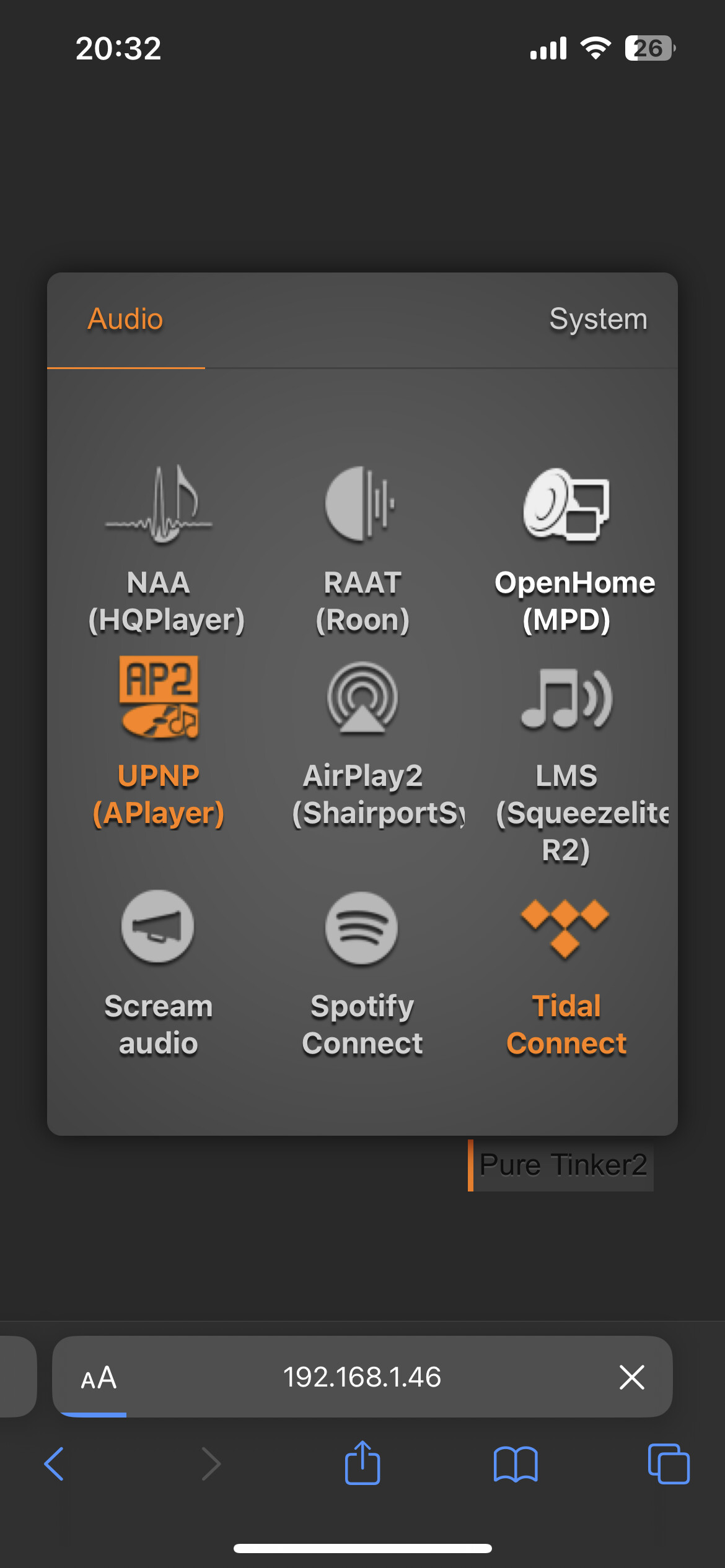Open the AA page settings menu
The height and width of the screenshot is (1568, 725).
pyautogui.click(x=99, y=1377)
